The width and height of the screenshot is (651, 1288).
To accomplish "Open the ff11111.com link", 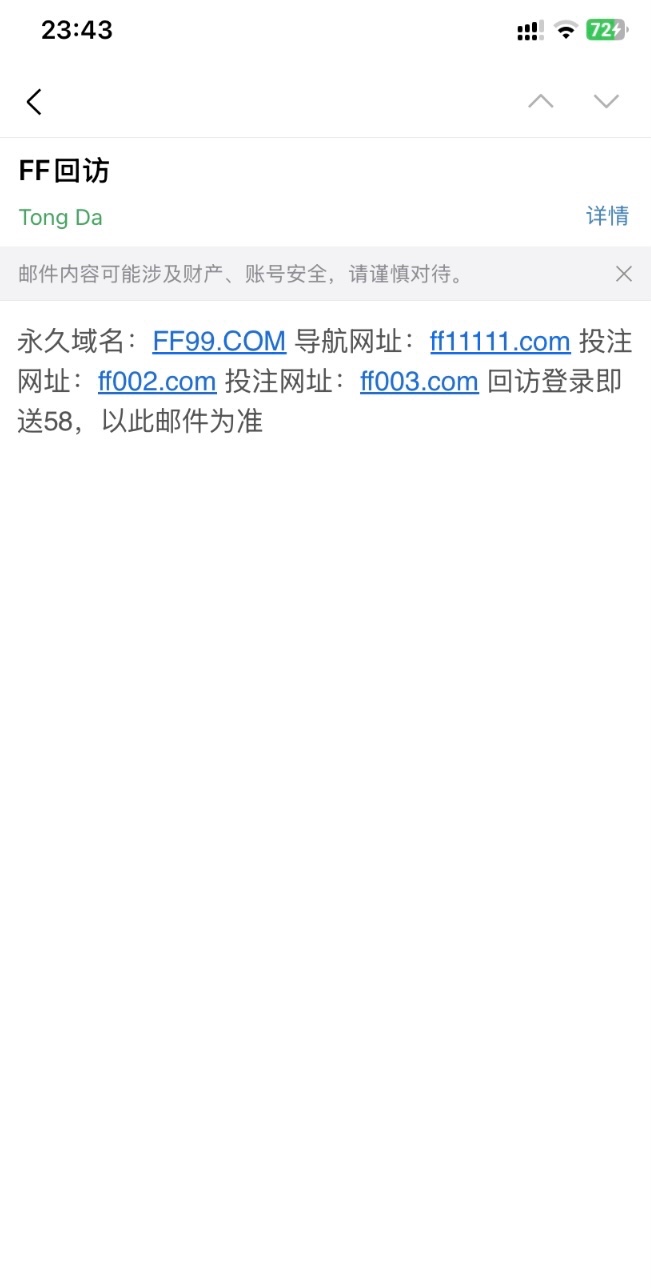I will pos(500,341).
